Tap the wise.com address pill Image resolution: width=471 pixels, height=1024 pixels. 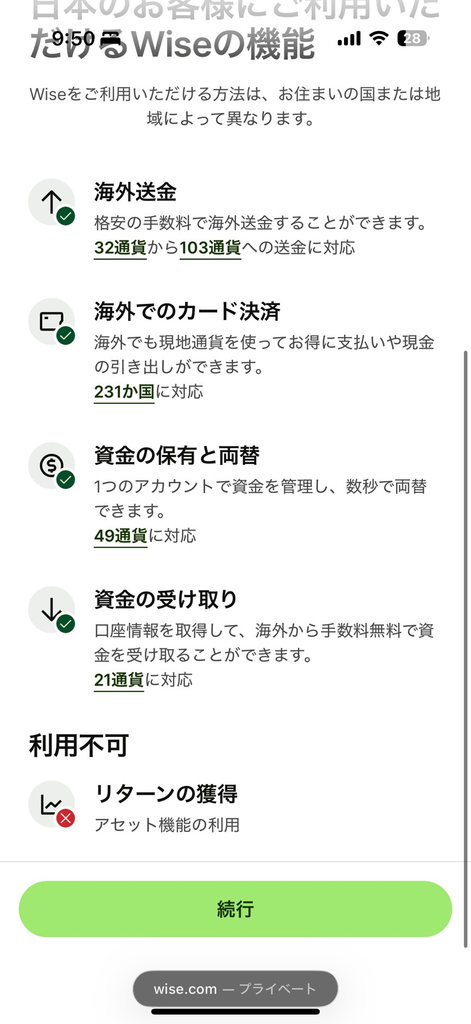tap(235, 988)
